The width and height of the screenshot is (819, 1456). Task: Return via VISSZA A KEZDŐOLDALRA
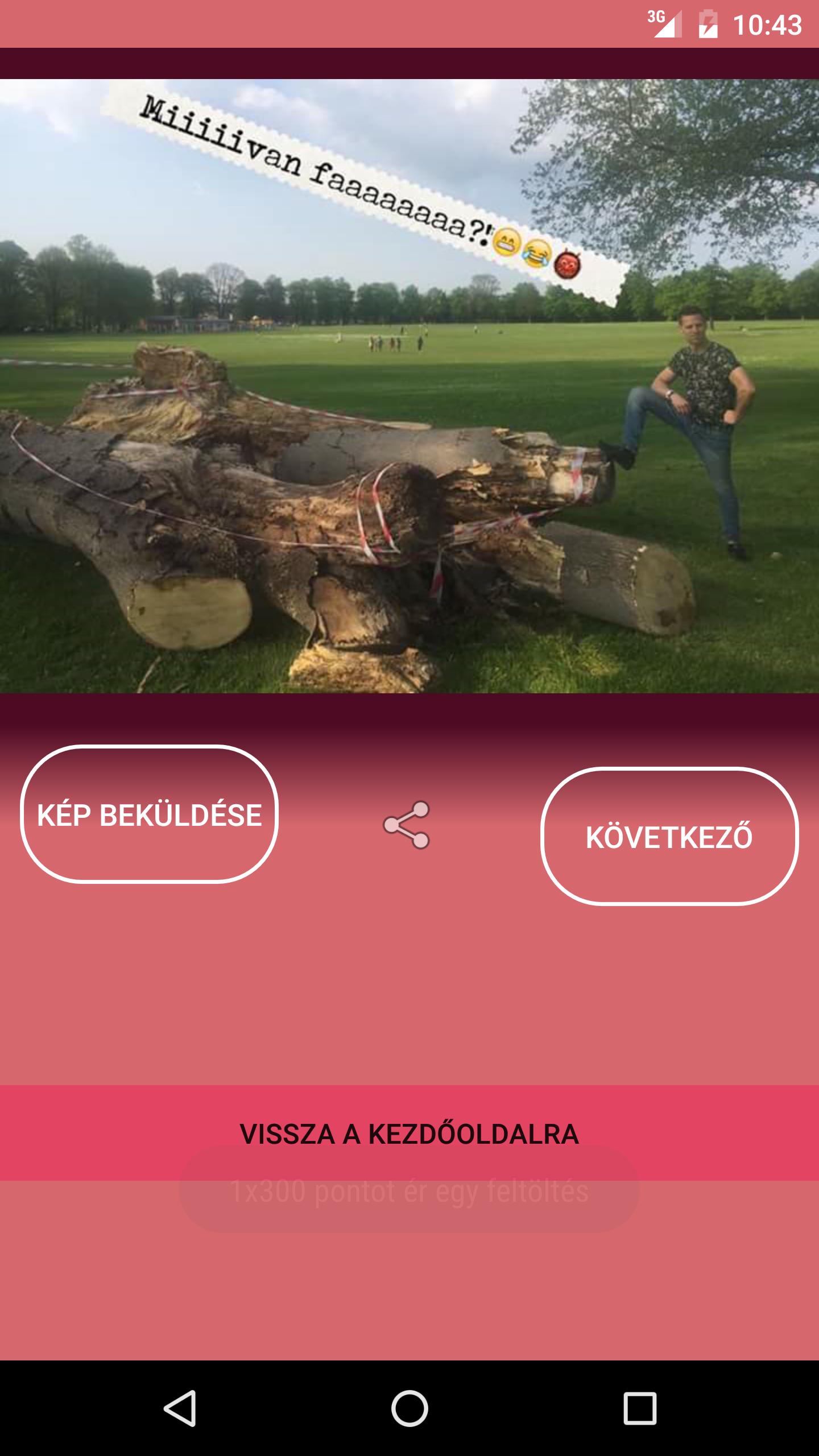409,1134
